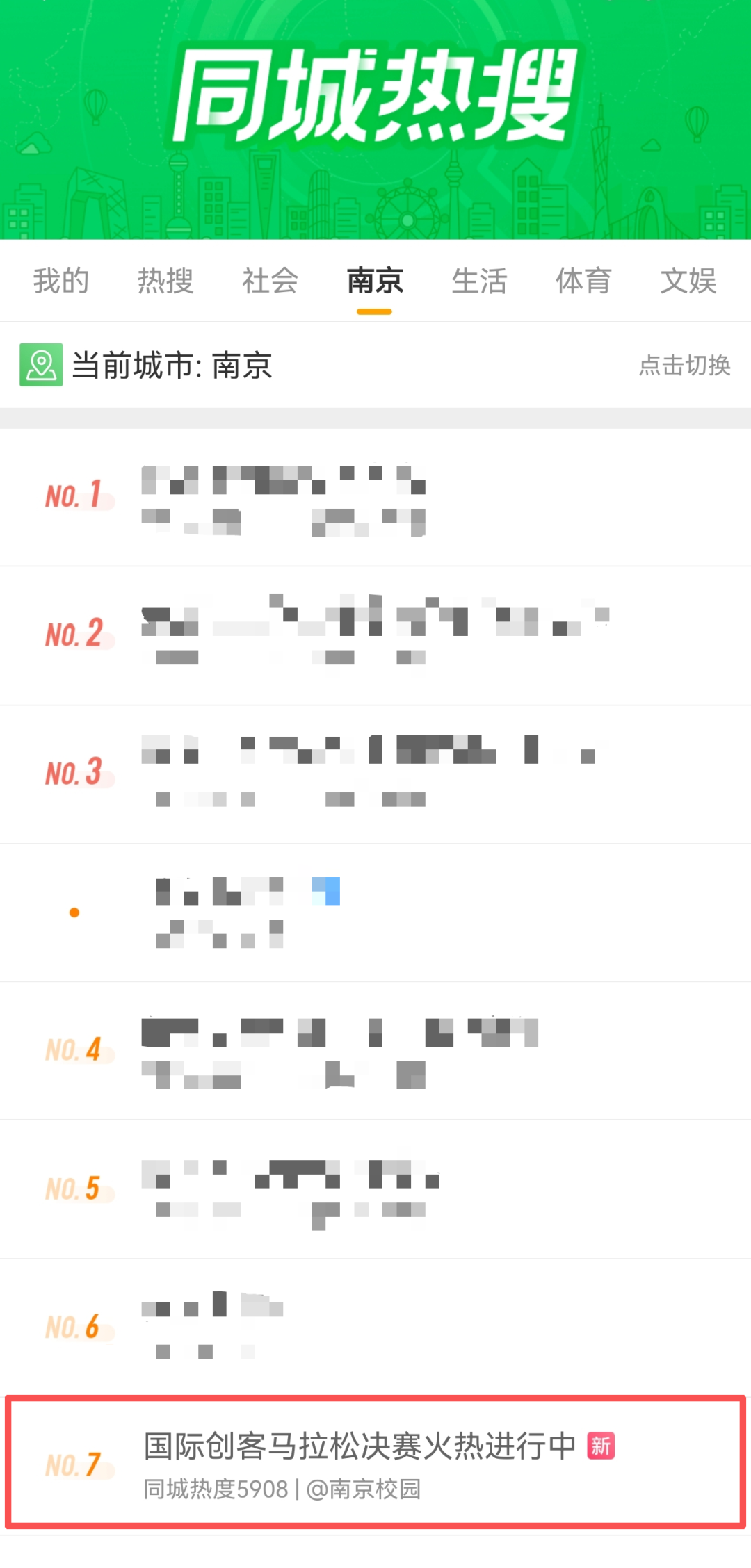751x1568 pixels.
Task: Open the orange-dot promoted topic row
Action: pos(375,913)
